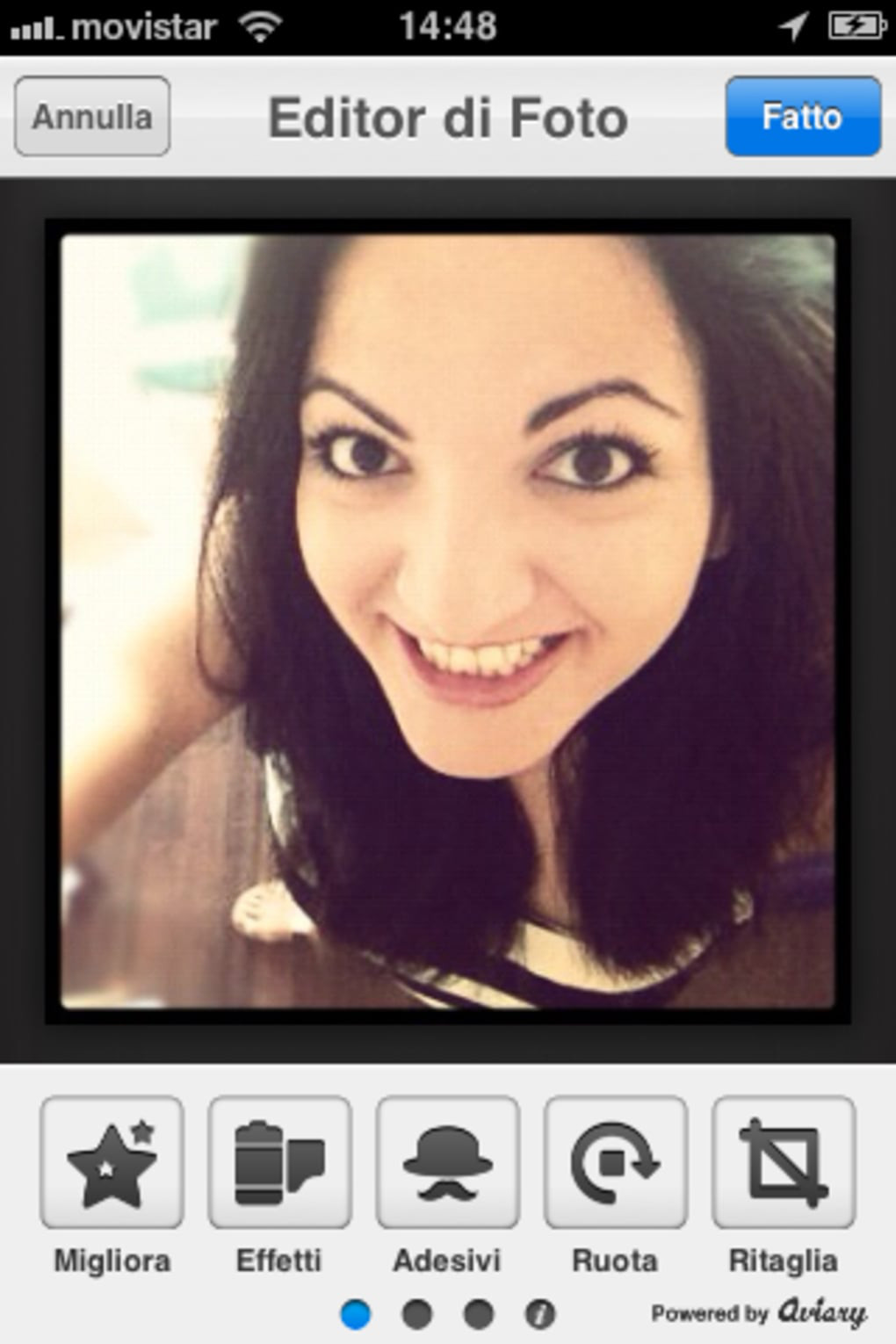Confirm edits with the Fatto button
896x1344 pixels.
[x=802, y=116]
